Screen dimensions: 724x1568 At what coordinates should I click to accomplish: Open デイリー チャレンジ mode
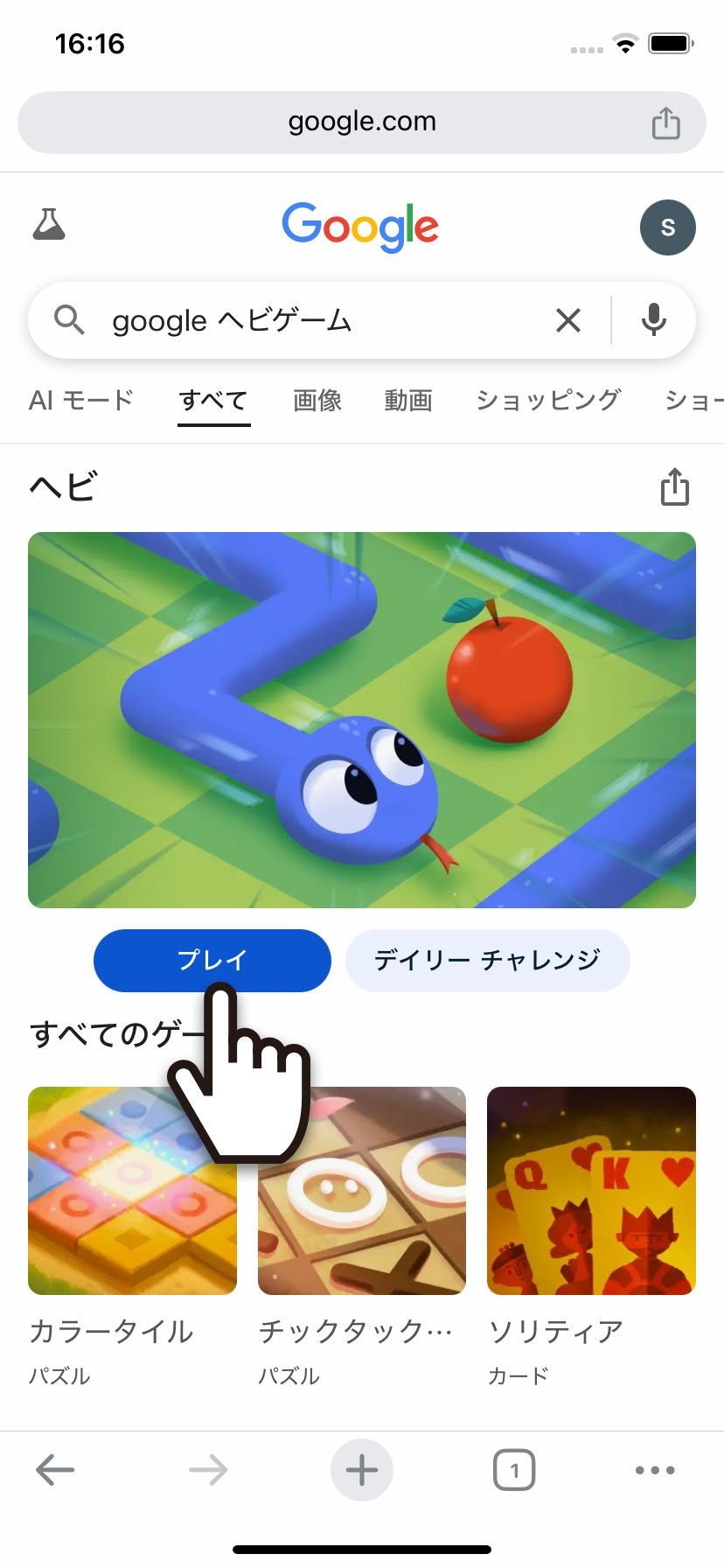pos(487,960)
